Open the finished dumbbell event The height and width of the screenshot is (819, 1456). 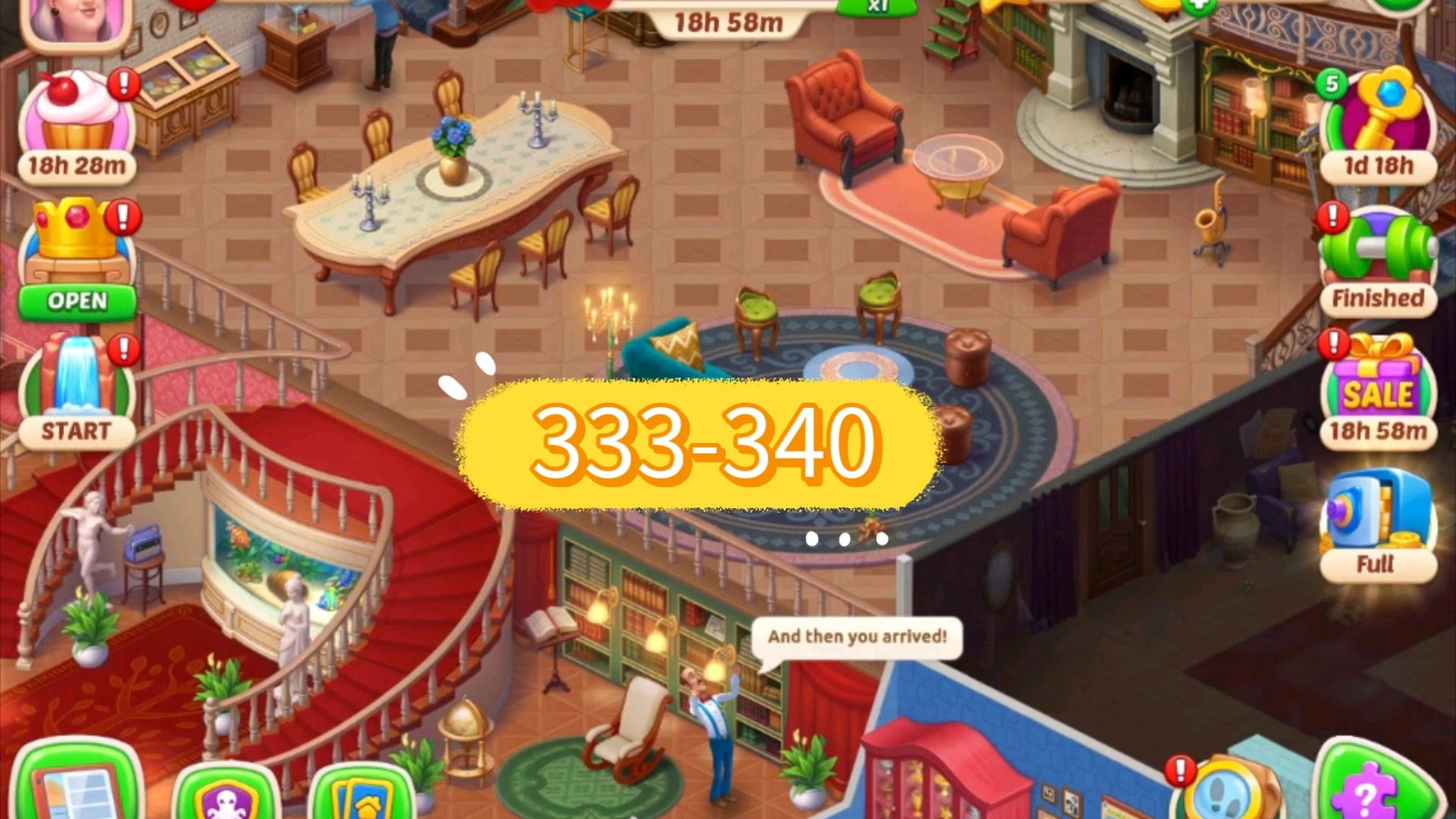(x=1377, y=258)
